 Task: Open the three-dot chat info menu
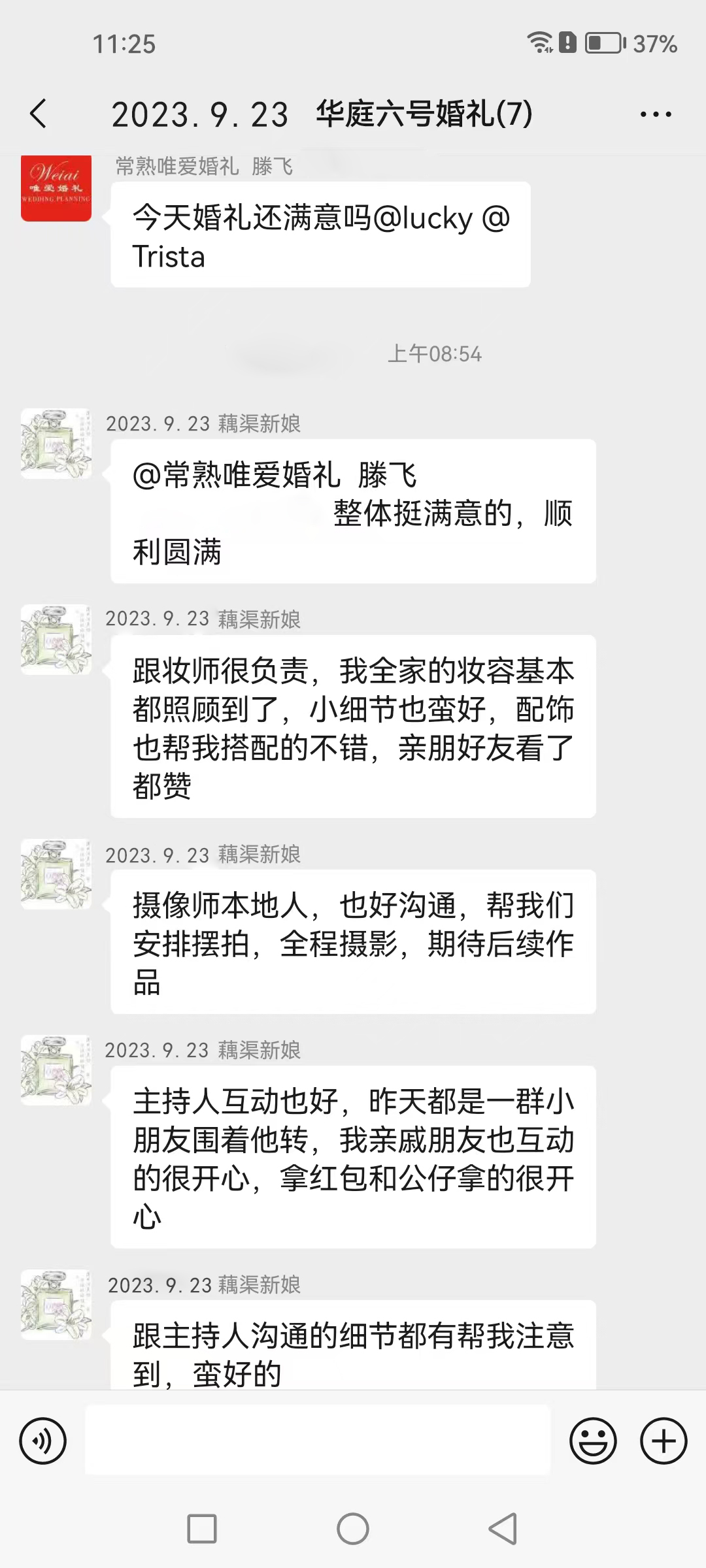click(656, 114)
